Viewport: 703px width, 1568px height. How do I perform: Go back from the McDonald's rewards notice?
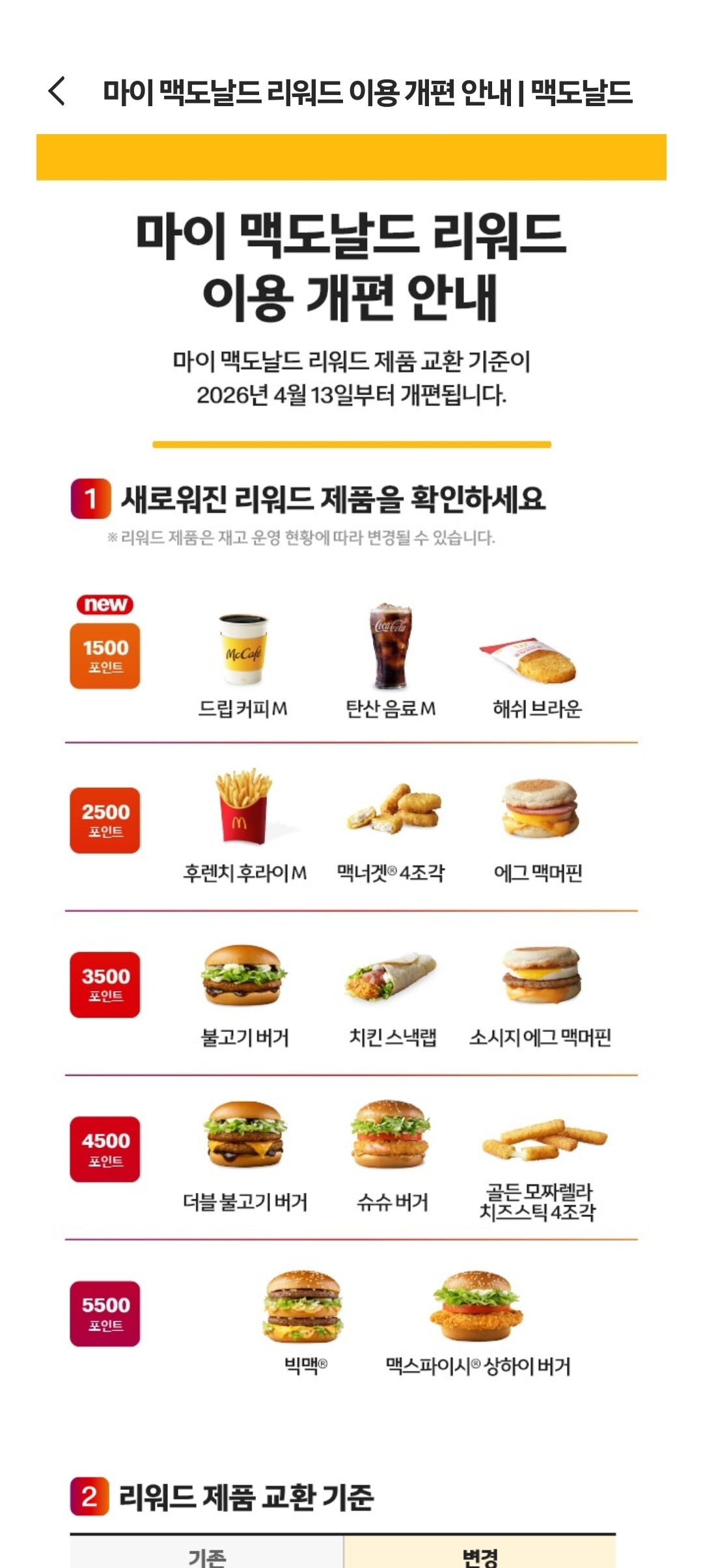(x=57, y=91)
